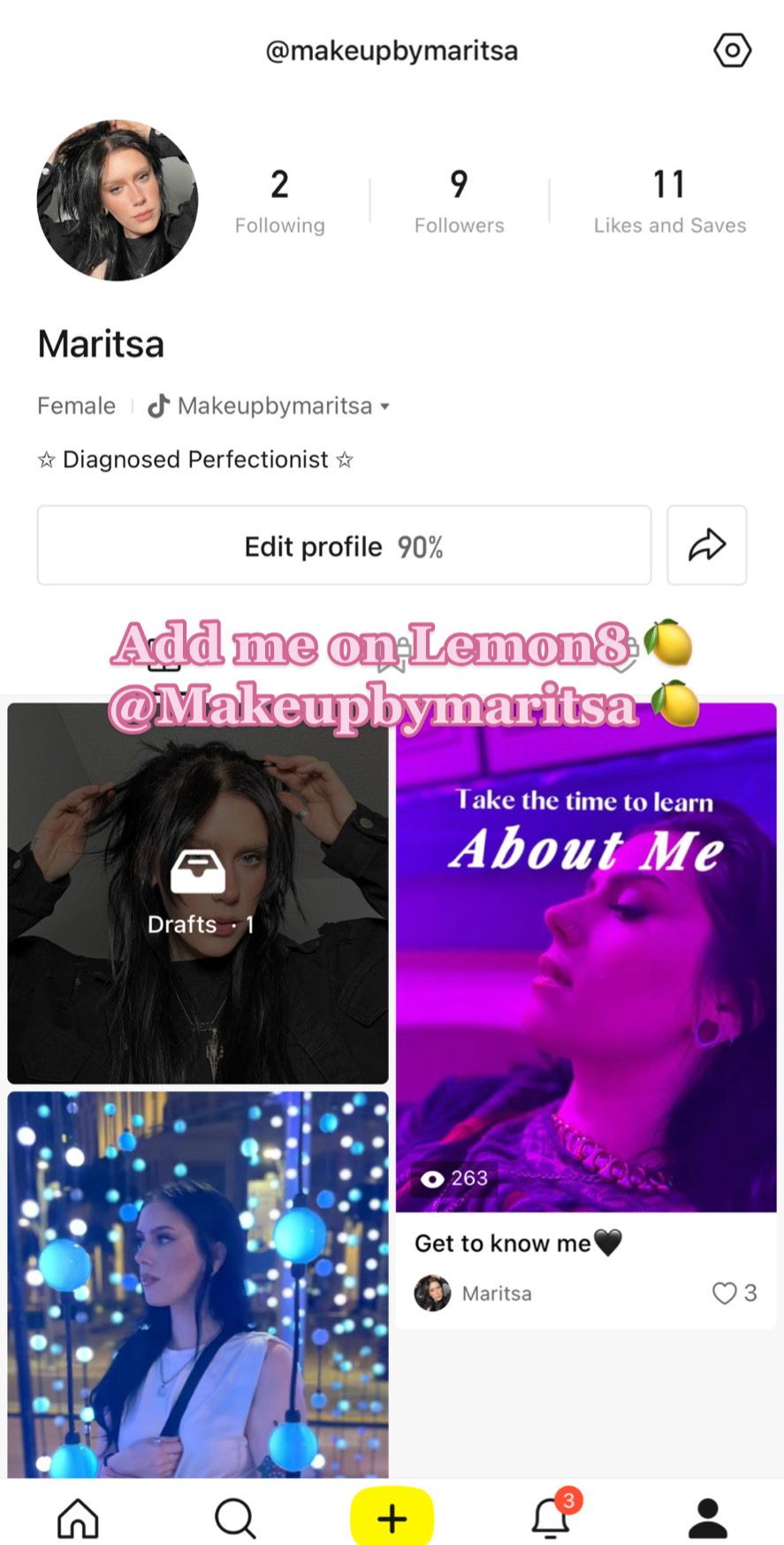Create a new post with plus button

coord(392,1518)
